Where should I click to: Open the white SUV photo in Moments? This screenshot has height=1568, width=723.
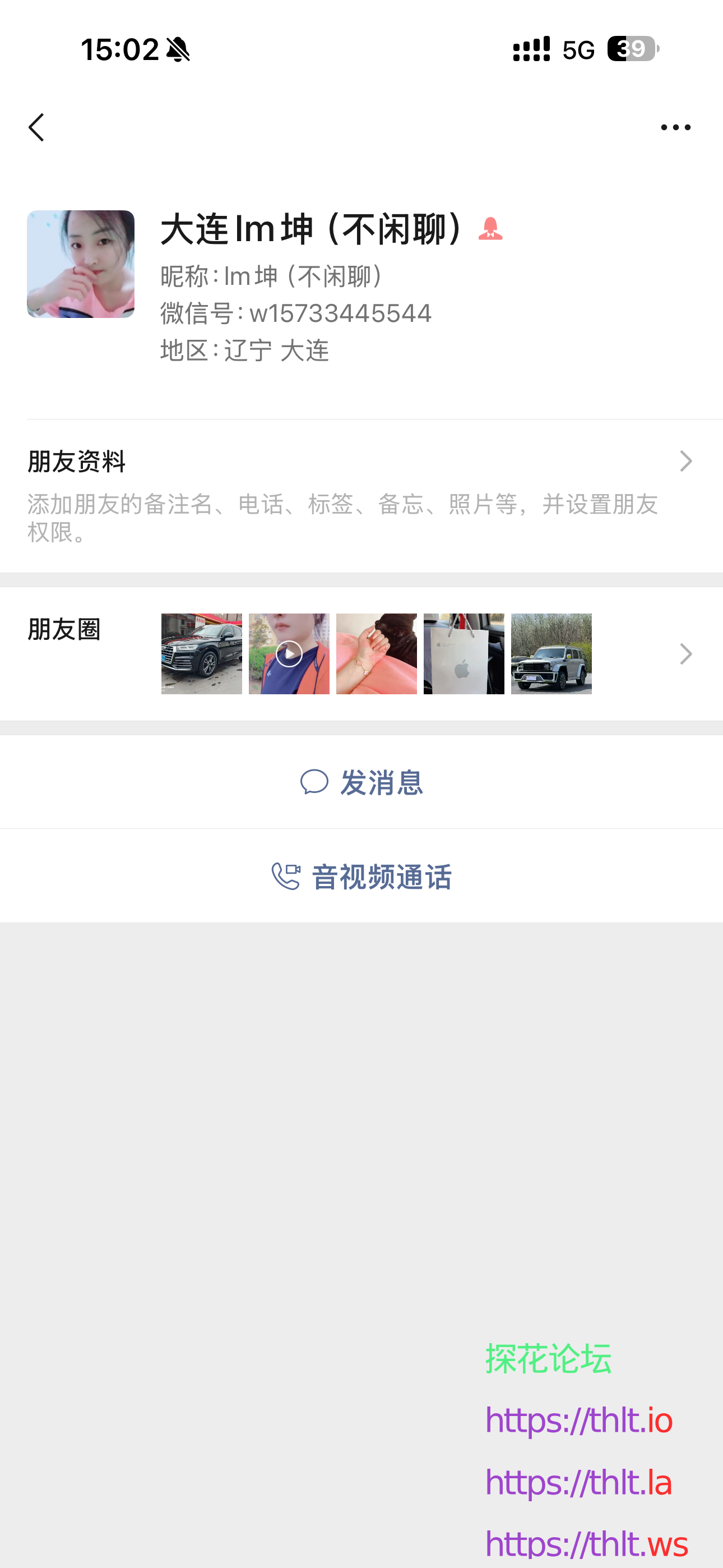tap(551, 653)
